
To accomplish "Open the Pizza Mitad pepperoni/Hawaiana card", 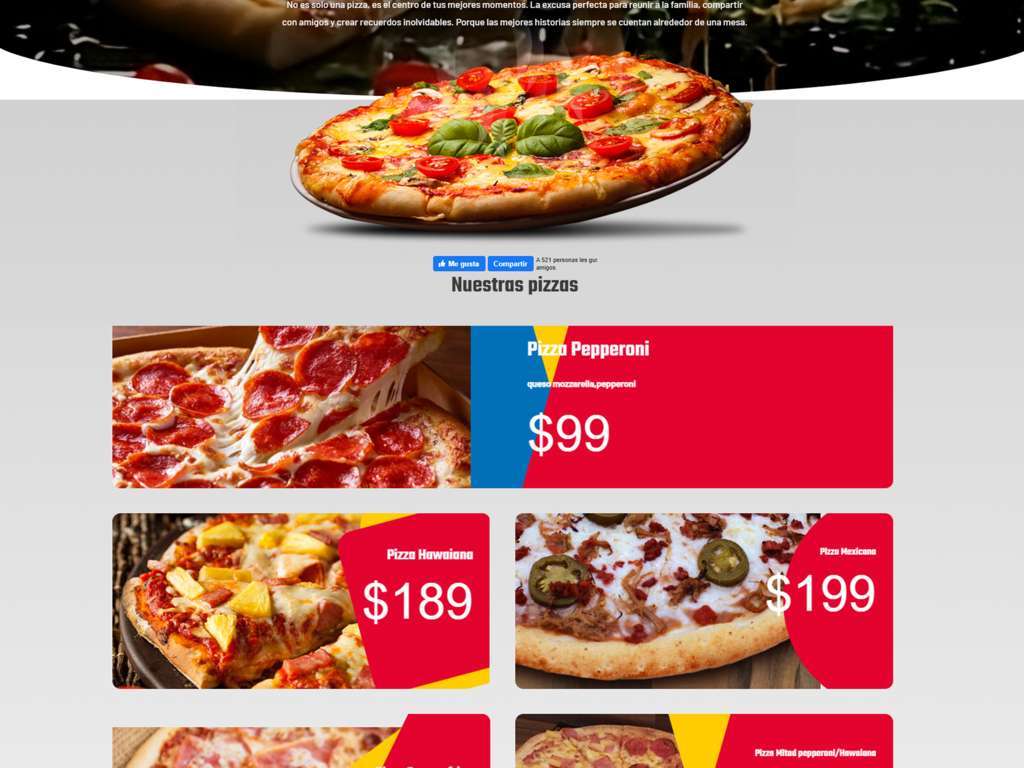I will (703, 742).
